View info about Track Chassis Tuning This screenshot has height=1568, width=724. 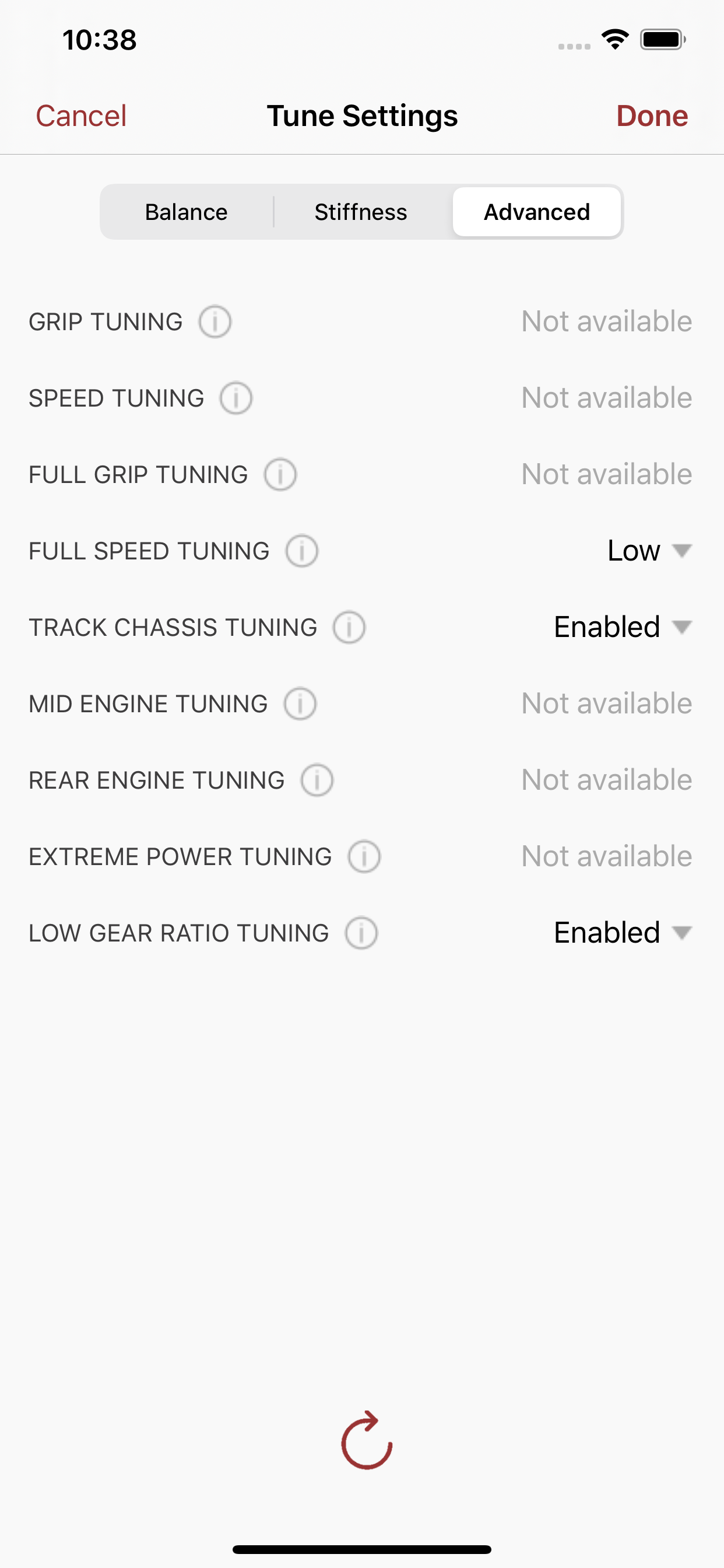pos(349,627)
